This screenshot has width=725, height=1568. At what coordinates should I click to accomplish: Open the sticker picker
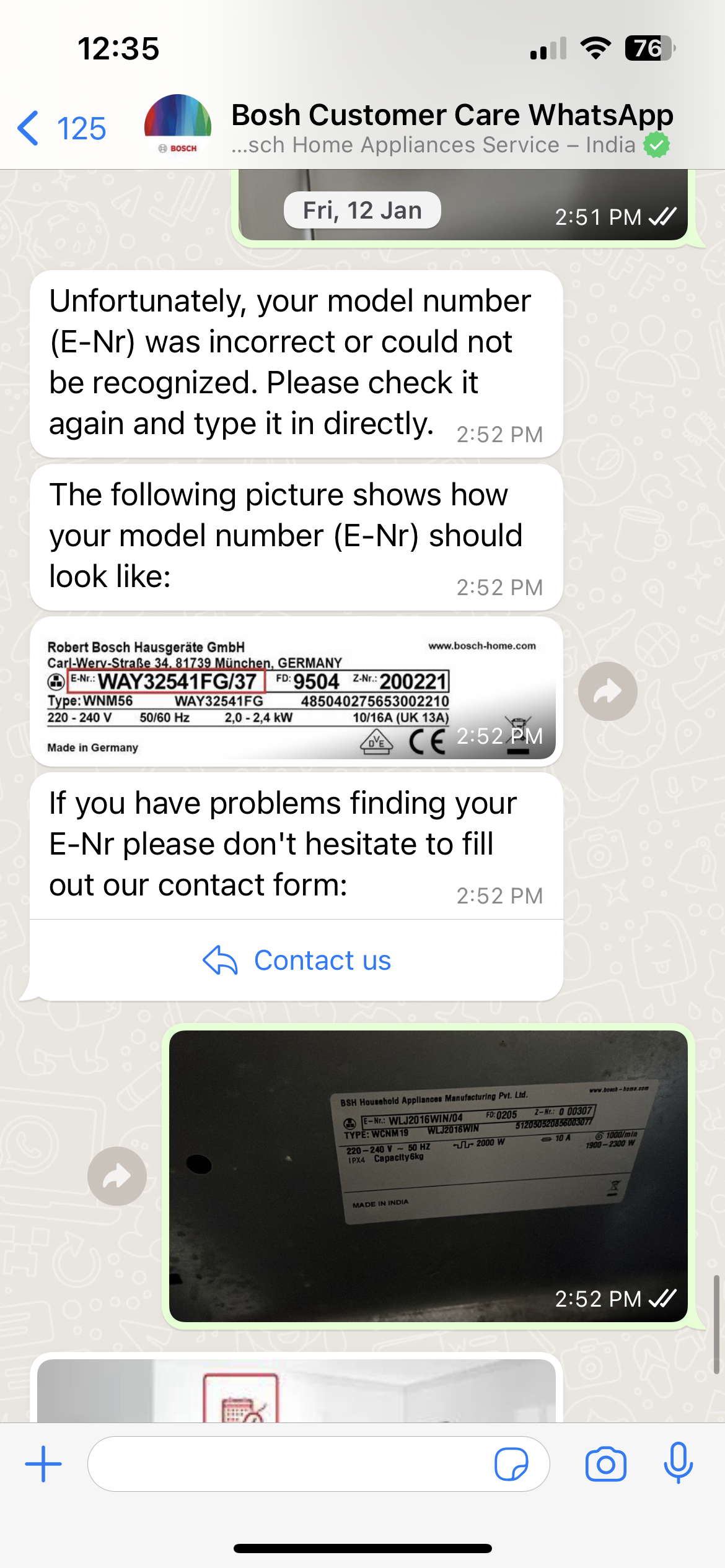point(511,1464)
